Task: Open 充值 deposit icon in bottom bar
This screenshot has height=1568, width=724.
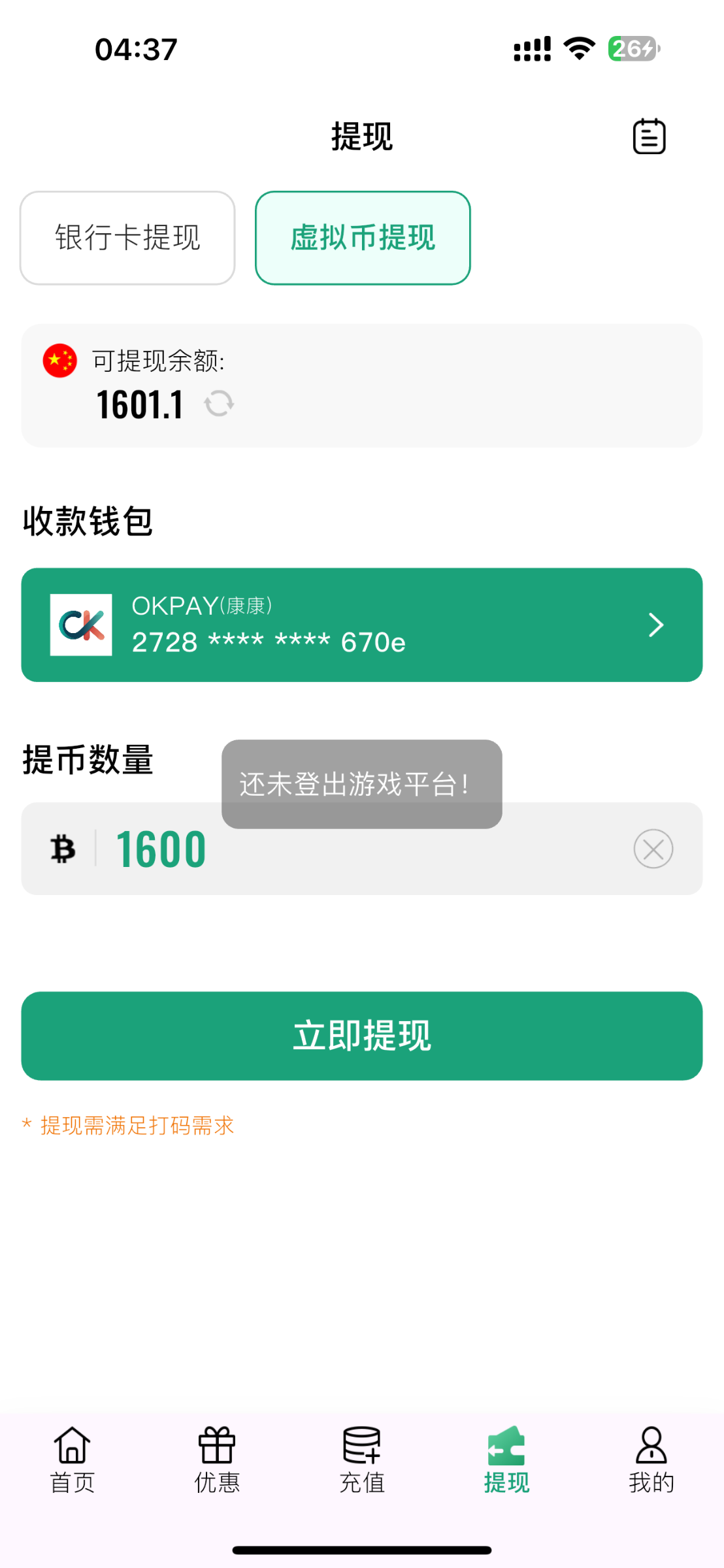Action: click(x=361, y=1447)
